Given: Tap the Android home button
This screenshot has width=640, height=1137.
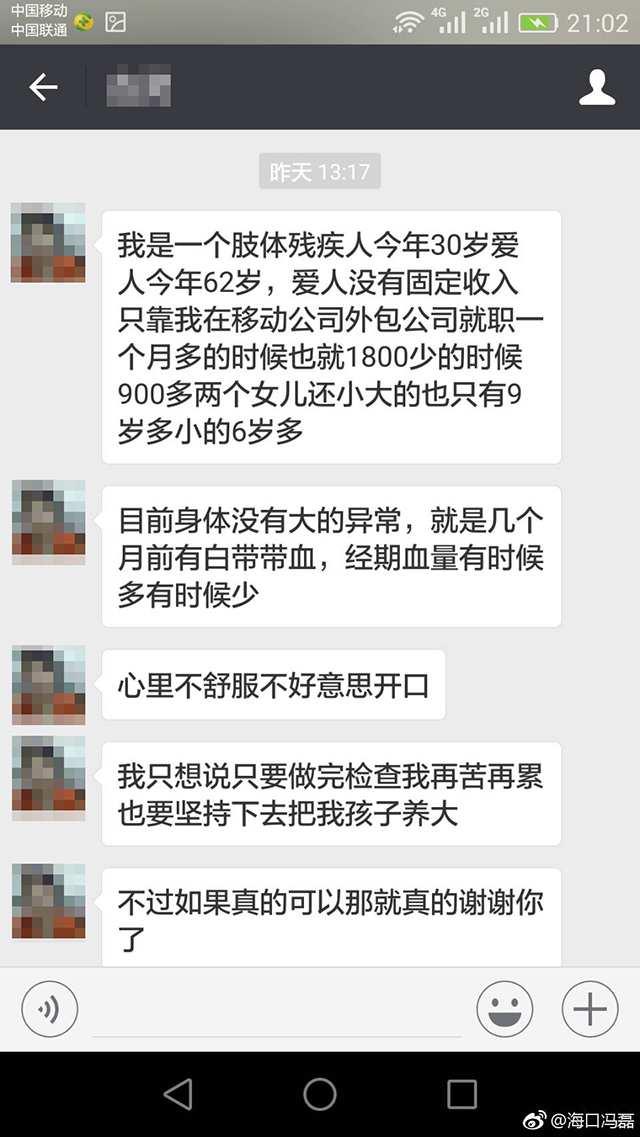Looking at the screenshot, I should pos(320,1093).
